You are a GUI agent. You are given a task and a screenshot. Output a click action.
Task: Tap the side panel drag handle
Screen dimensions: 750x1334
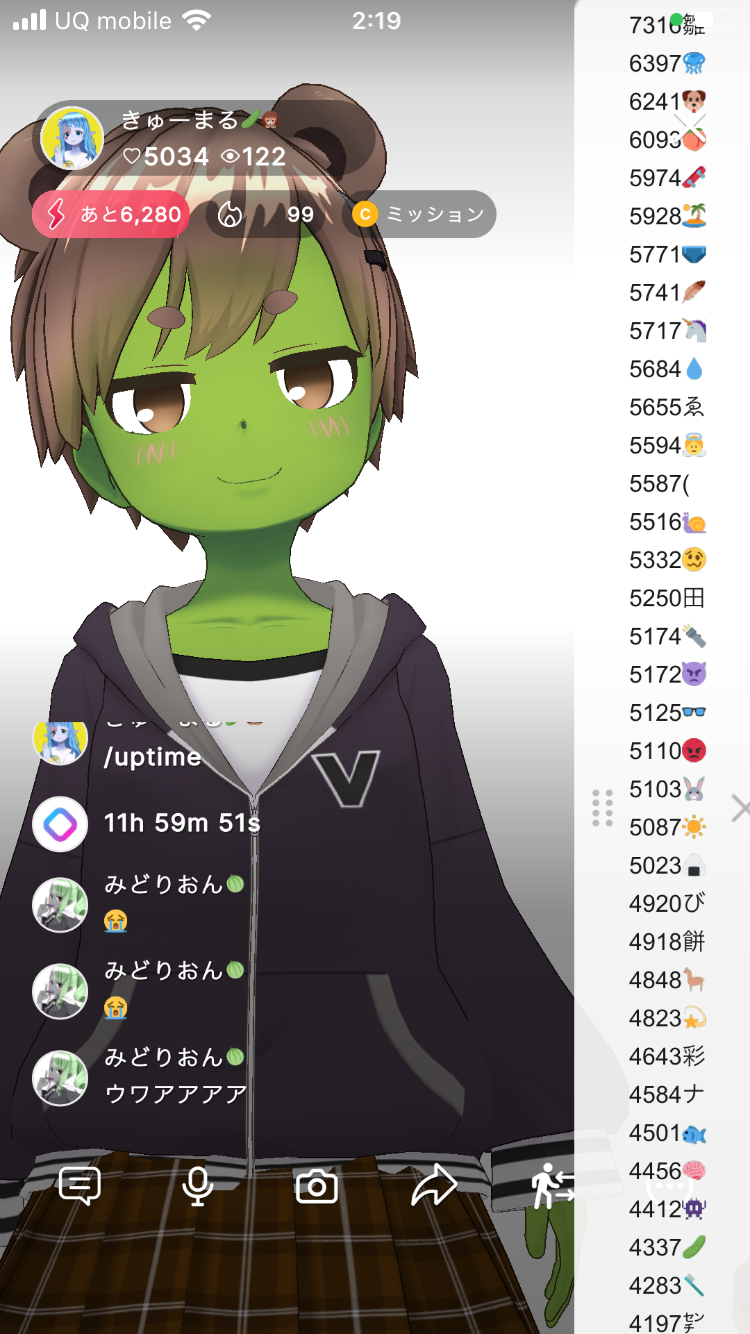coord(602,808)
